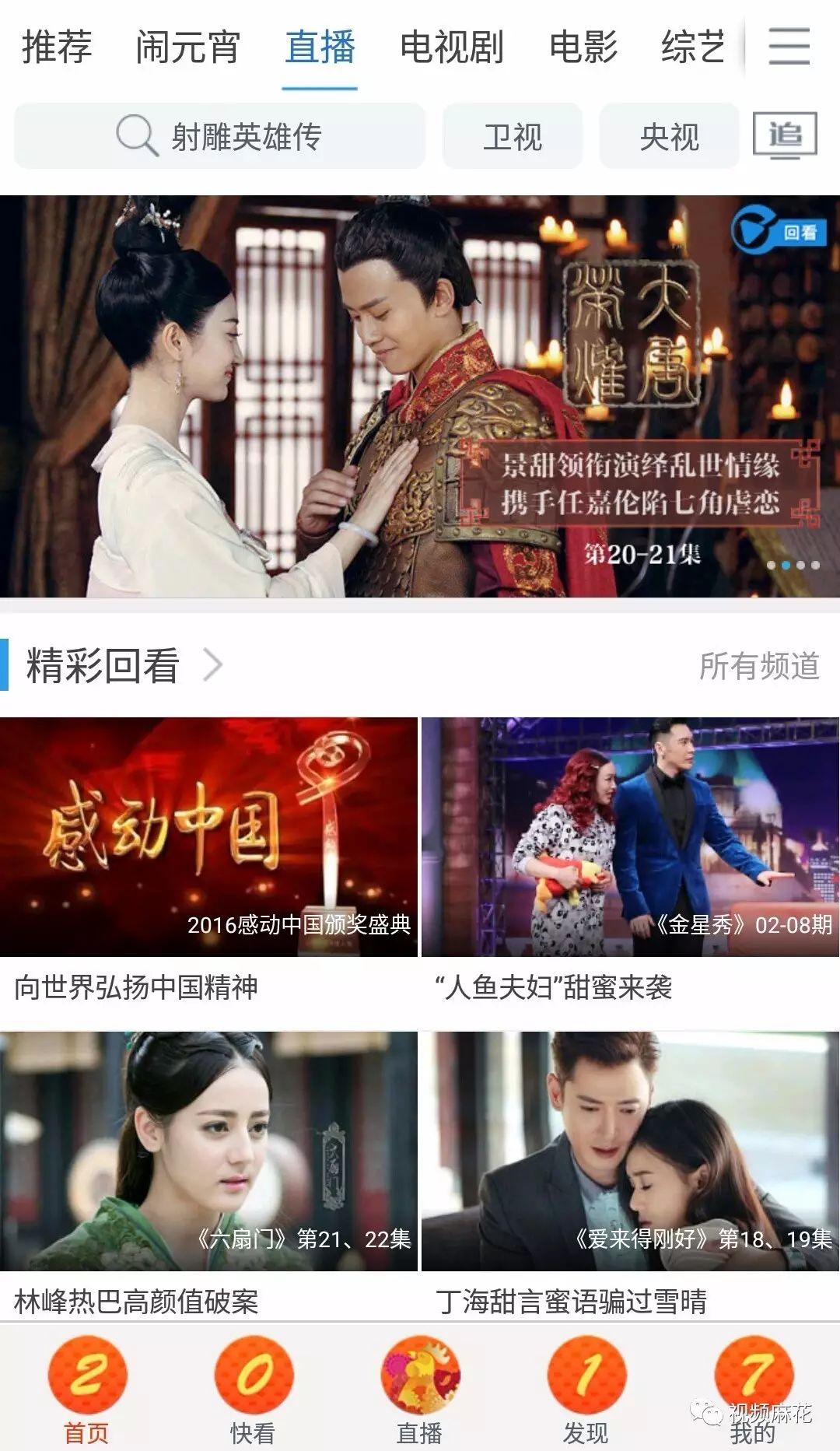Viewport: 840px width, 1451px height.
Task: Open the 综艺 tab
Action: coord(693,47)
